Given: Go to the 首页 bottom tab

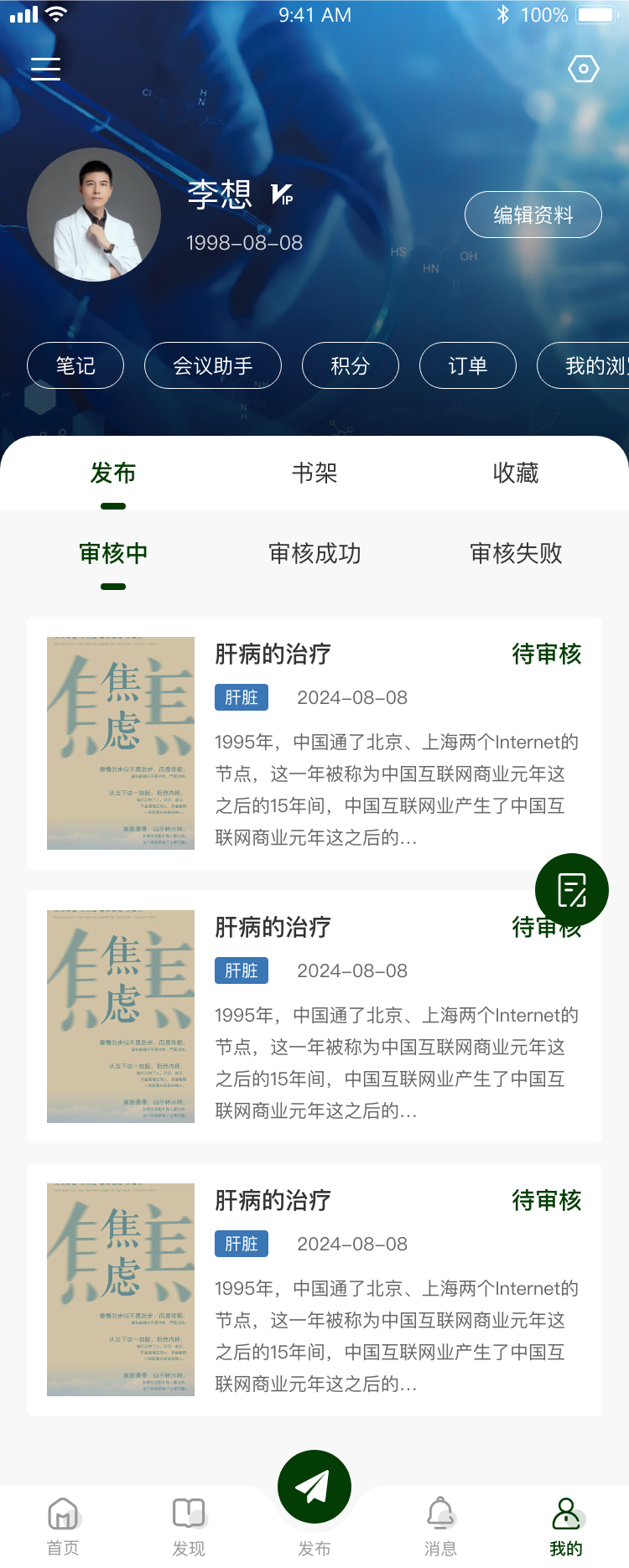Looking at the screenshot, I should pyautogui.click(x=63, y=1527).
